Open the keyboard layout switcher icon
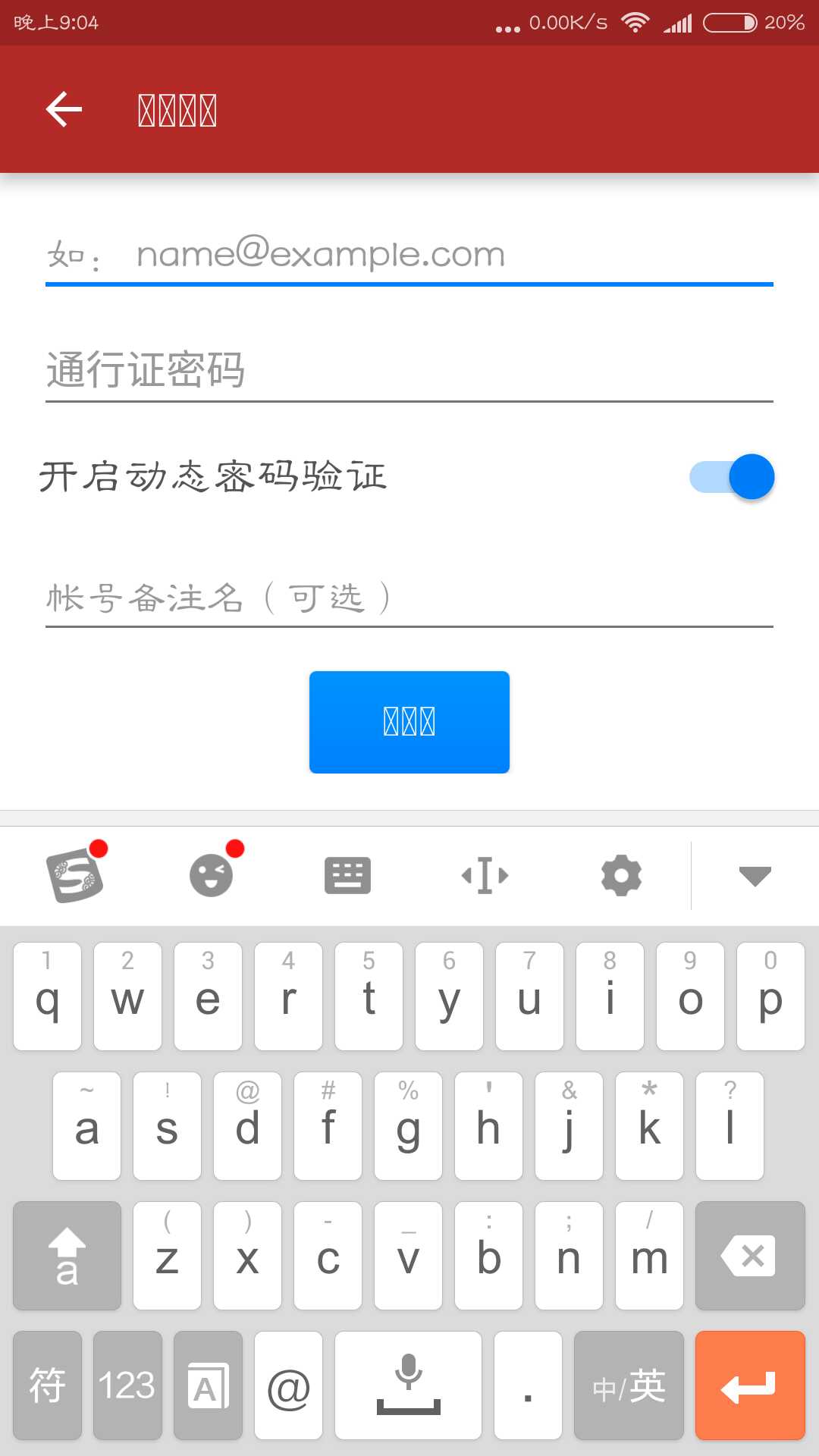 pos(348,876)
